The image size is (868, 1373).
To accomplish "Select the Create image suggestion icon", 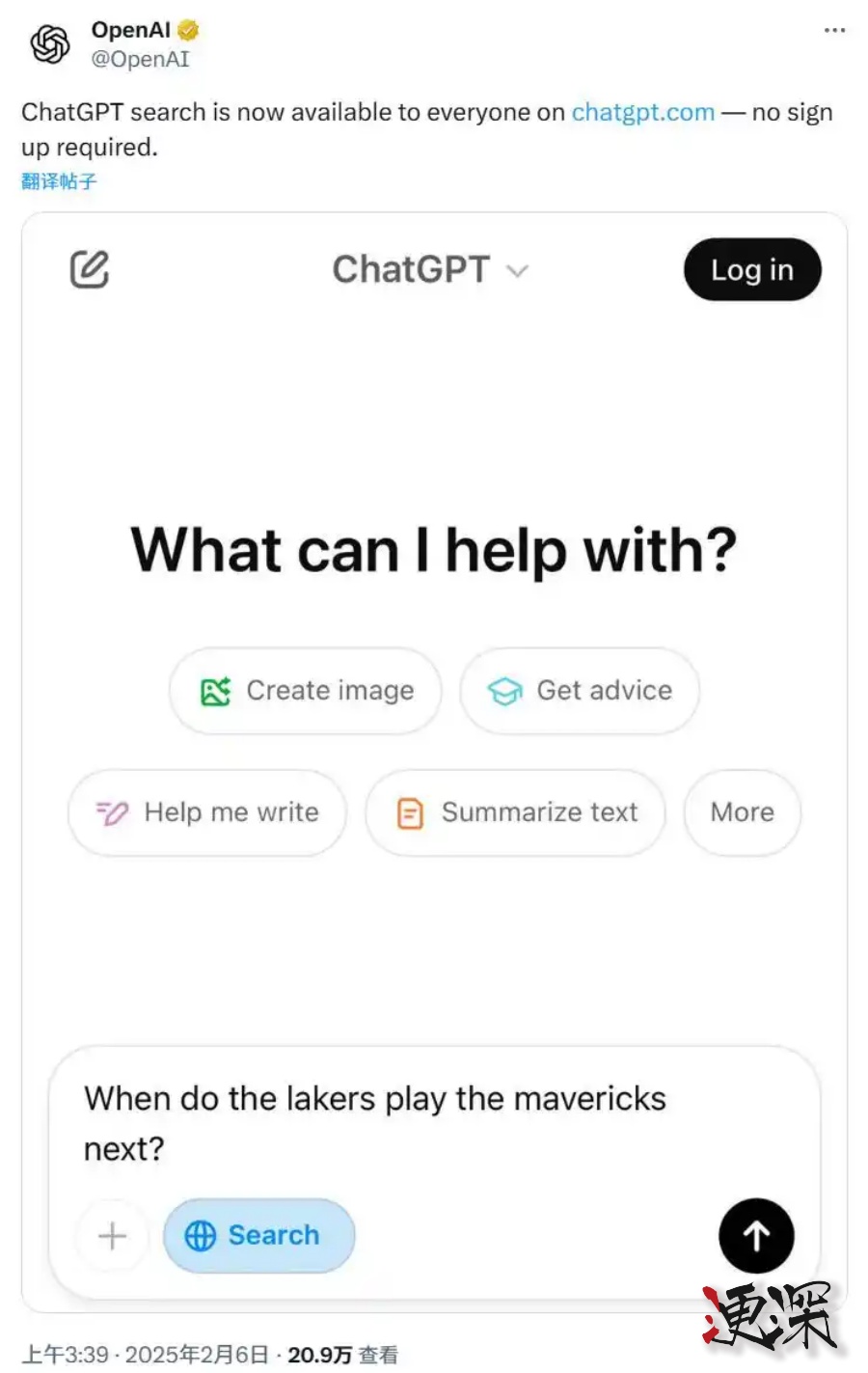I will (x=216, y=691).
